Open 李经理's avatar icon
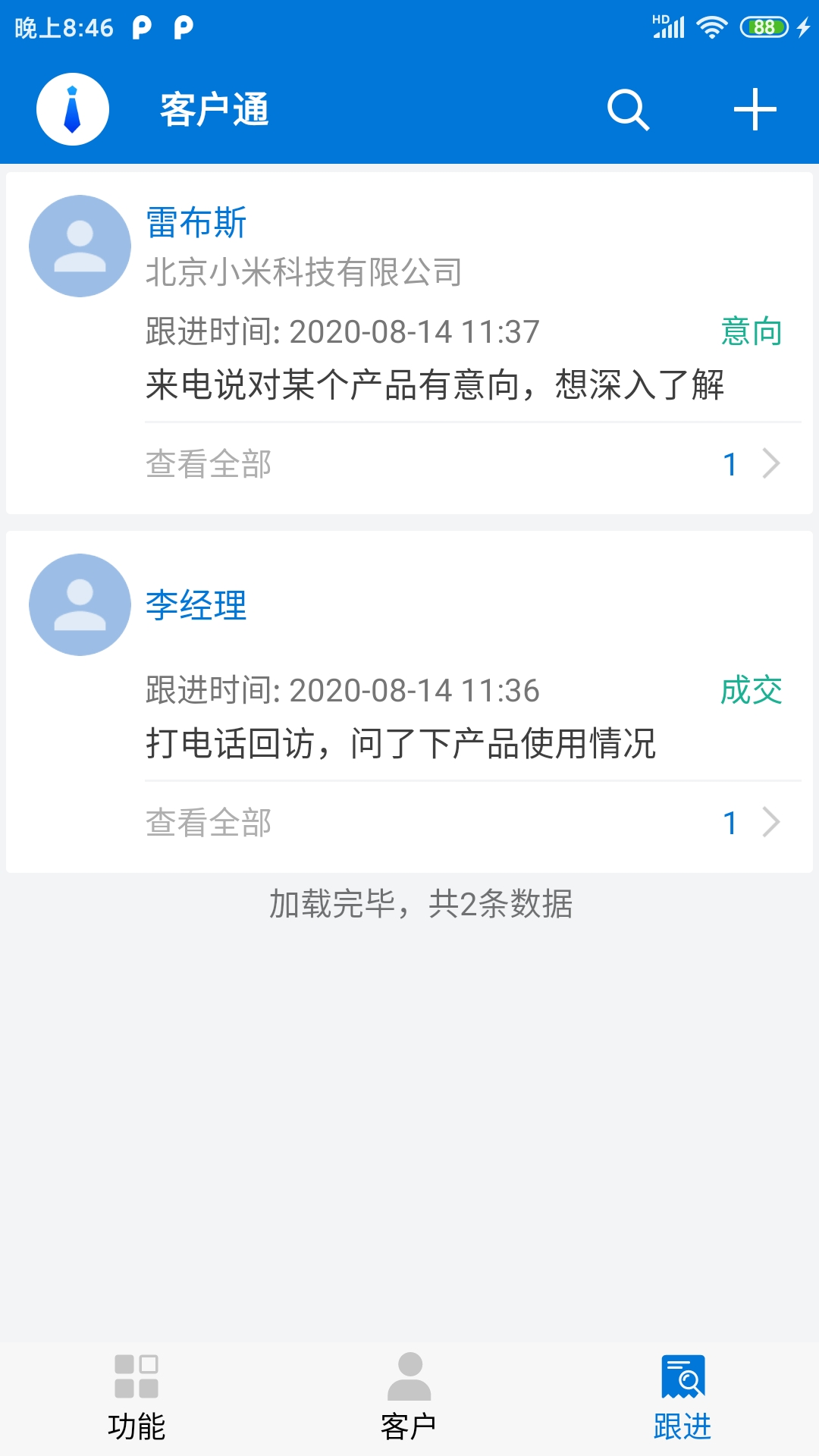The width and height of the screenshot is (819, 1456). click(78, 604)
